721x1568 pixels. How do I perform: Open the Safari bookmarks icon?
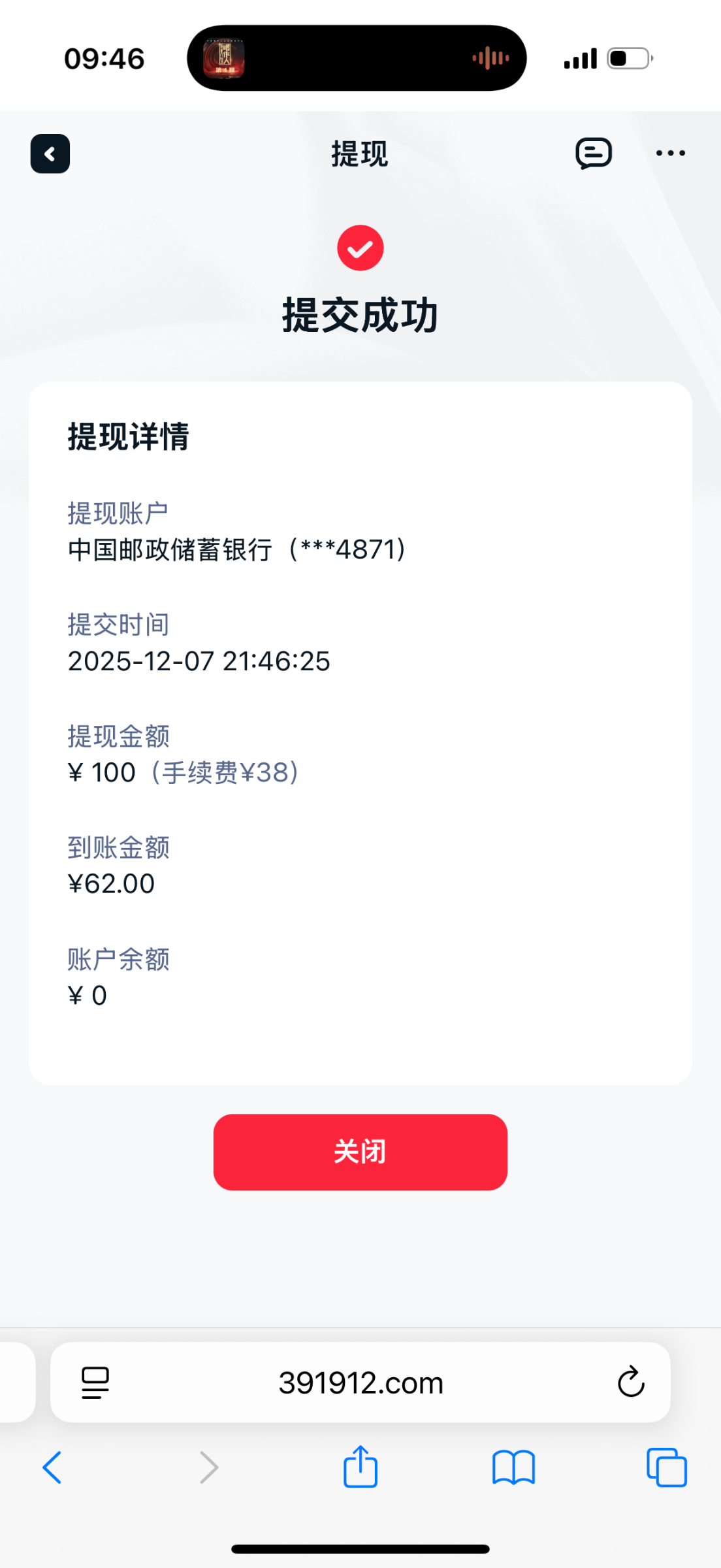point(513,1467)
